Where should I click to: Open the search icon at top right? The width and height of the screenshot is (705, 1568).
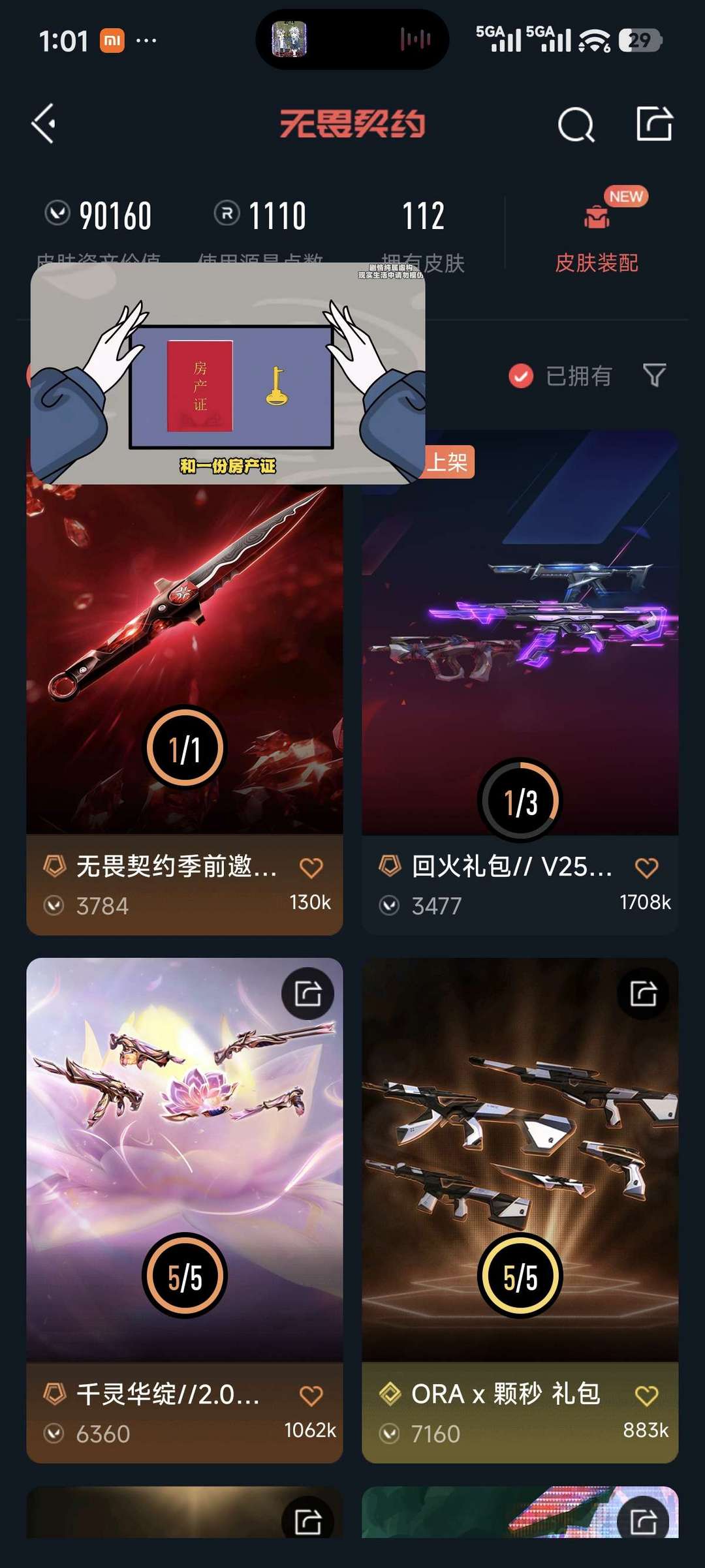point(577,124)
